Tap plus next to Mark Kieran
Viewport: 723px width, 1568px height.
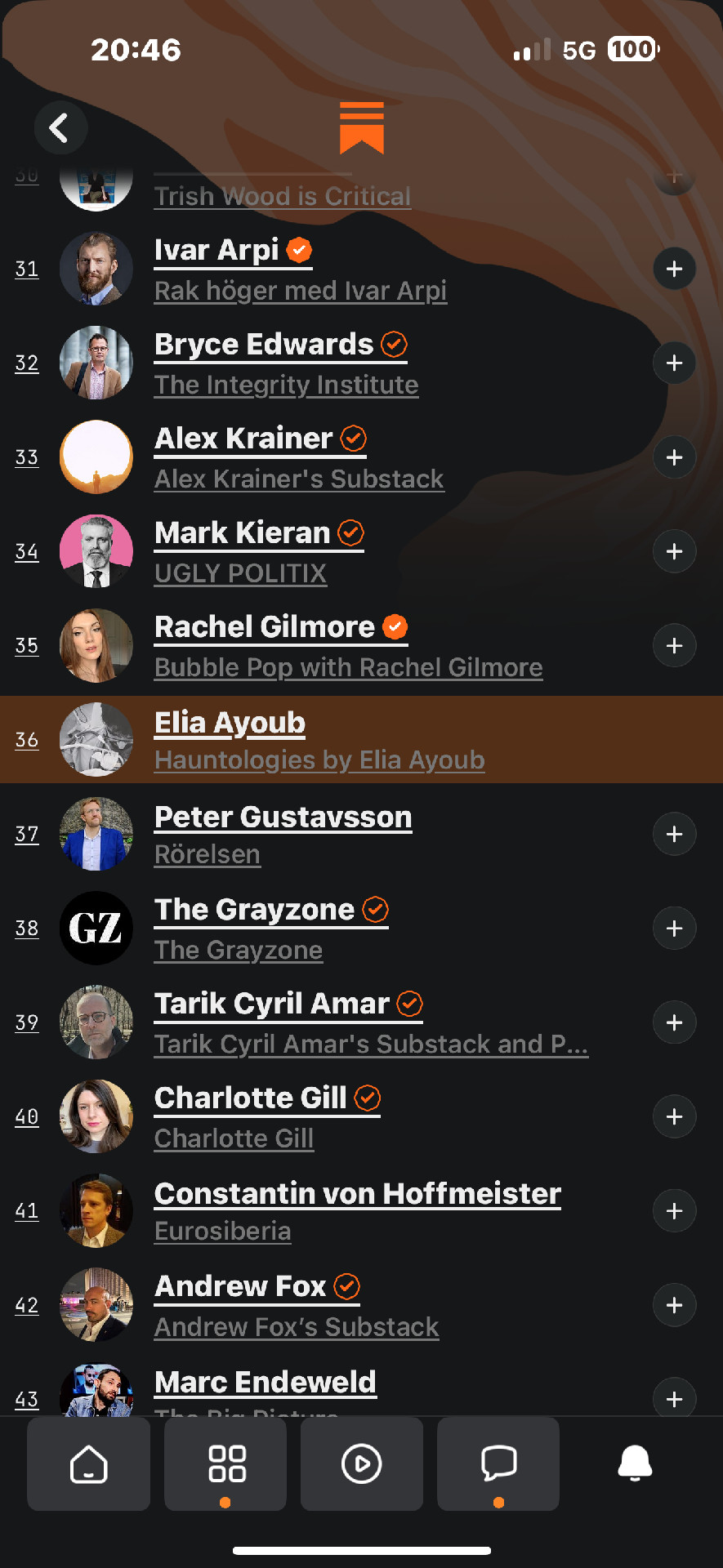pyautogui.click(x=674, y=551)
